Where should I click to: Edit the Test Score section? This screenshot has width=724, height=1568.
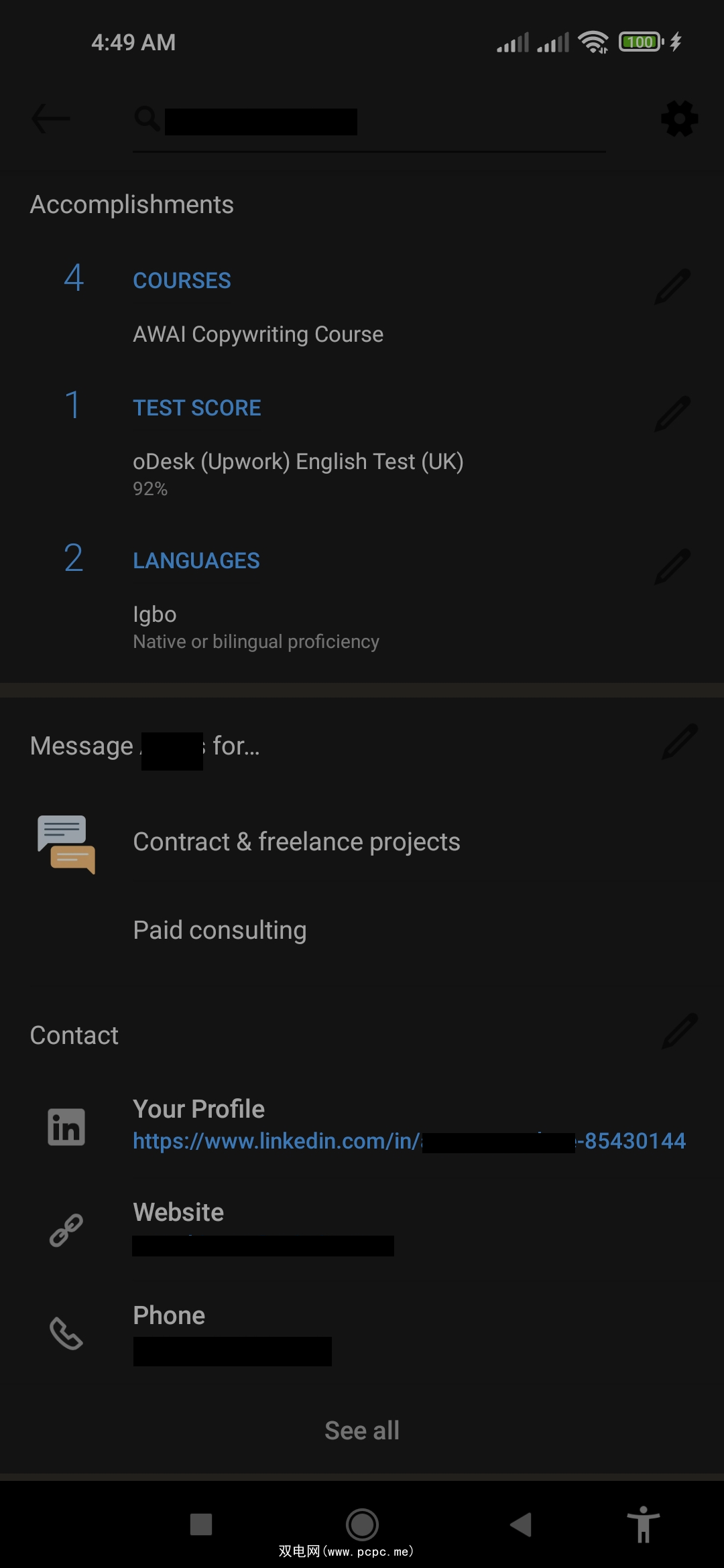point(672,413)
